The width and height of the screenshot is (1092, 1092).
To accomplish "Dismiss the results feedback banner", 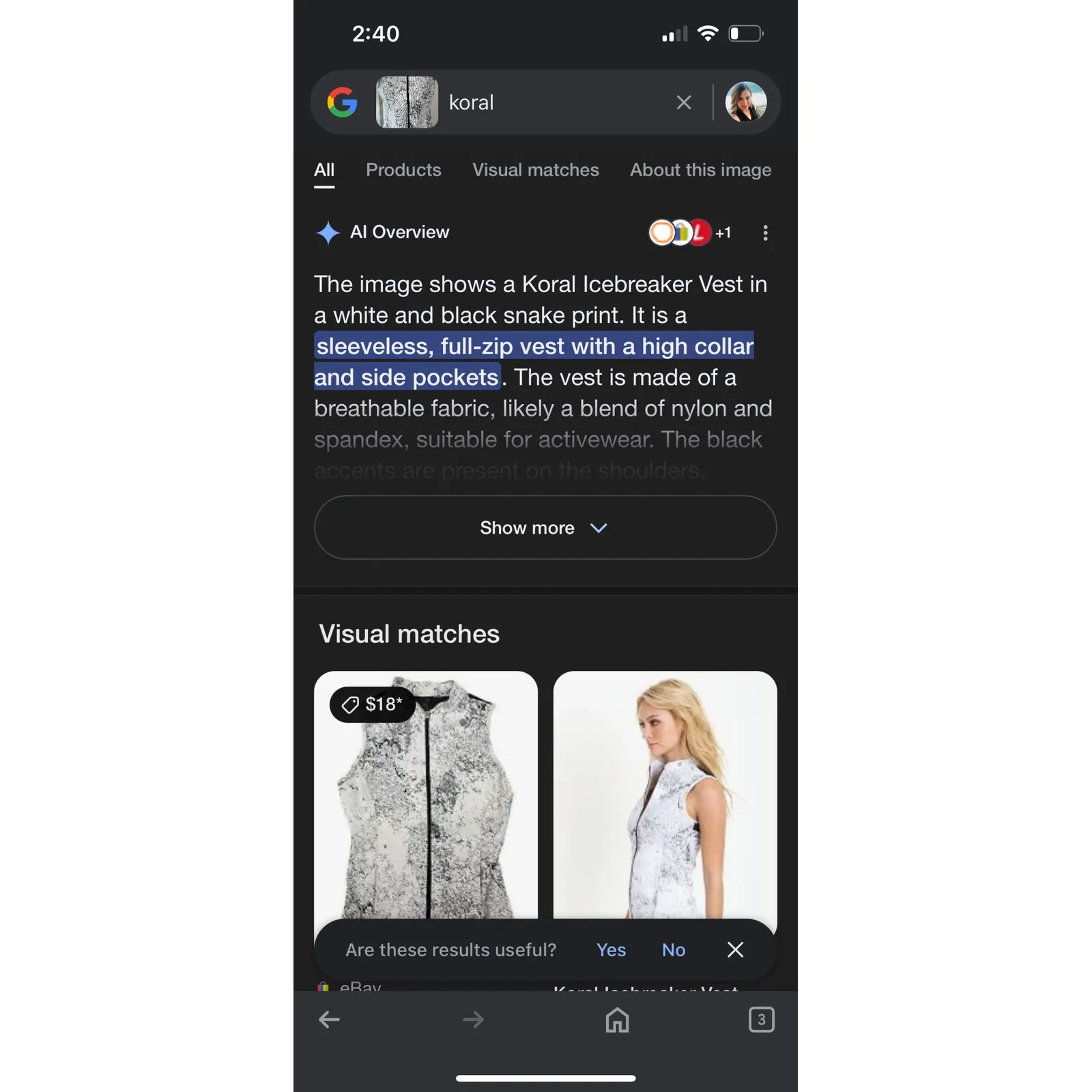I will coord(735,949).
